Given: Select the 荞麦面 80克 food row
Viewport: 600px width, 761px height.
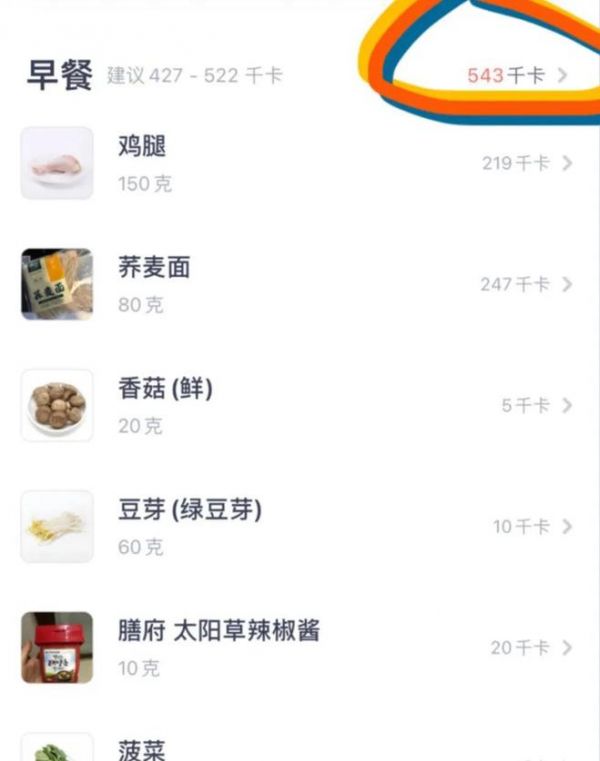Looking at the screenshot, I should click(x=300, y=285).
